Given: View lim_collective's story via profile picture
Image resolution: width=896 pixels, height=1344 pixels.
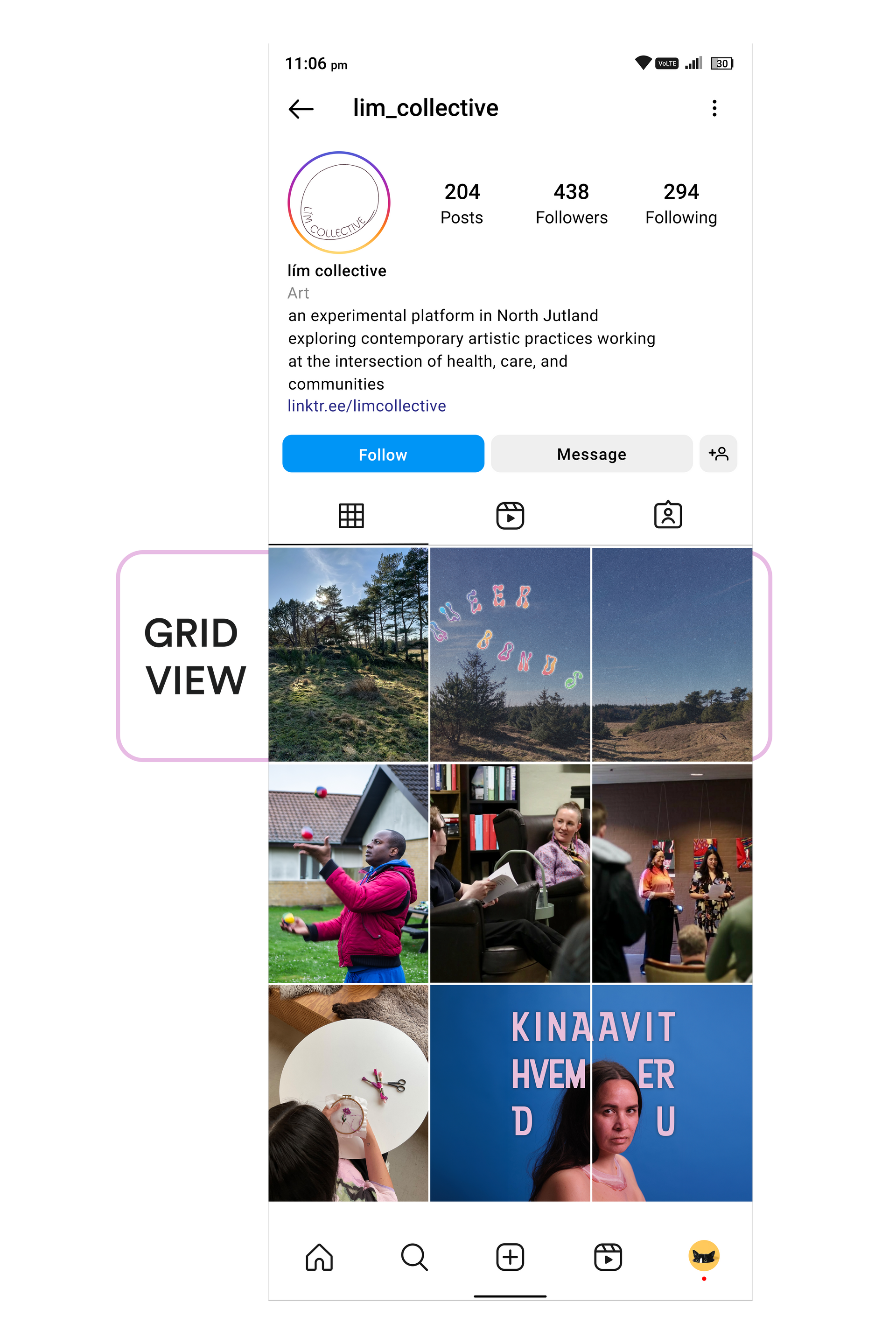Looking at the screenshot, I should click(339, 203).
